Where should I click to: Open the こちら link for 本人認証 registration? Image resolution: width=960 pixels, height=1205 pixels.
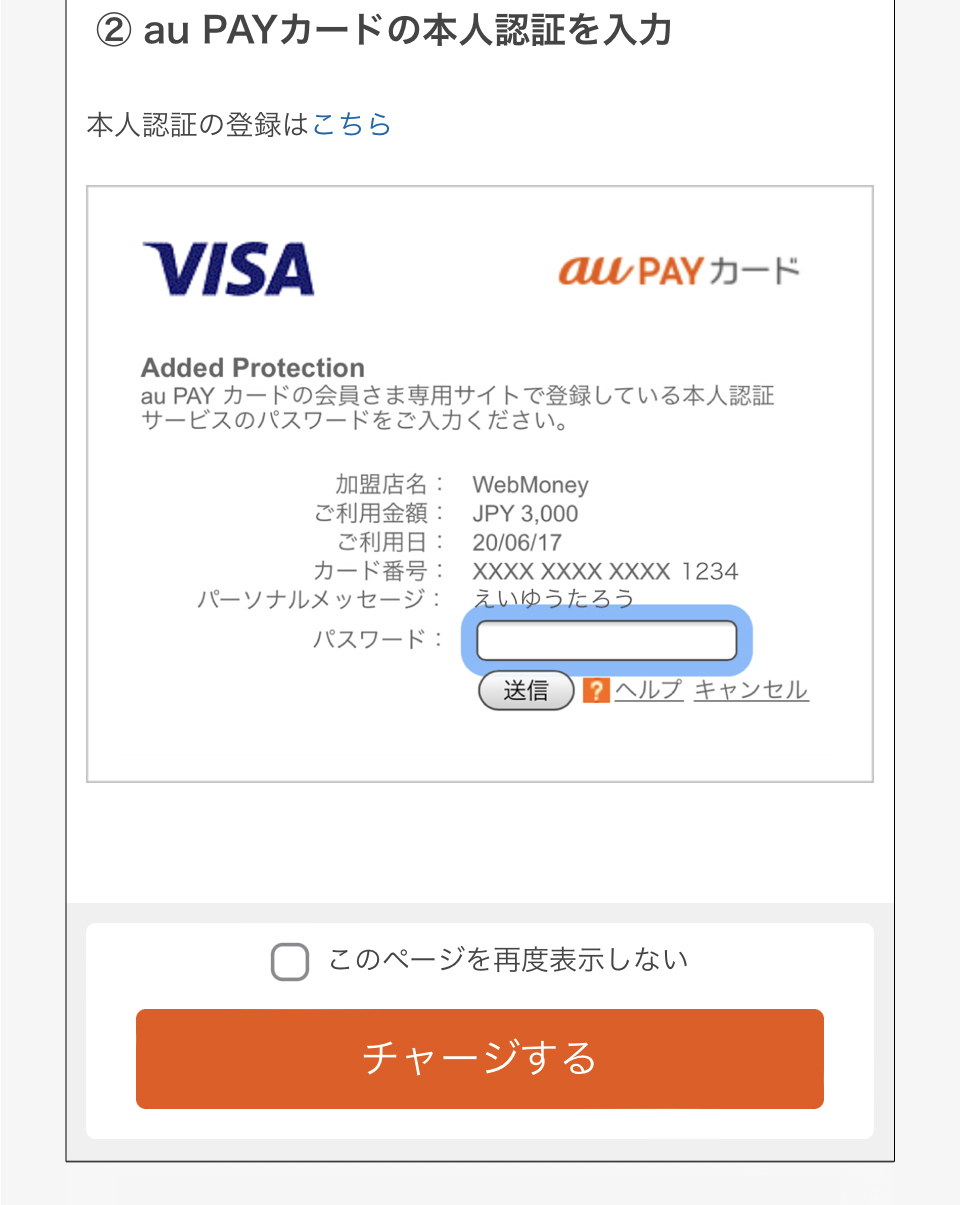click(351, 125)
